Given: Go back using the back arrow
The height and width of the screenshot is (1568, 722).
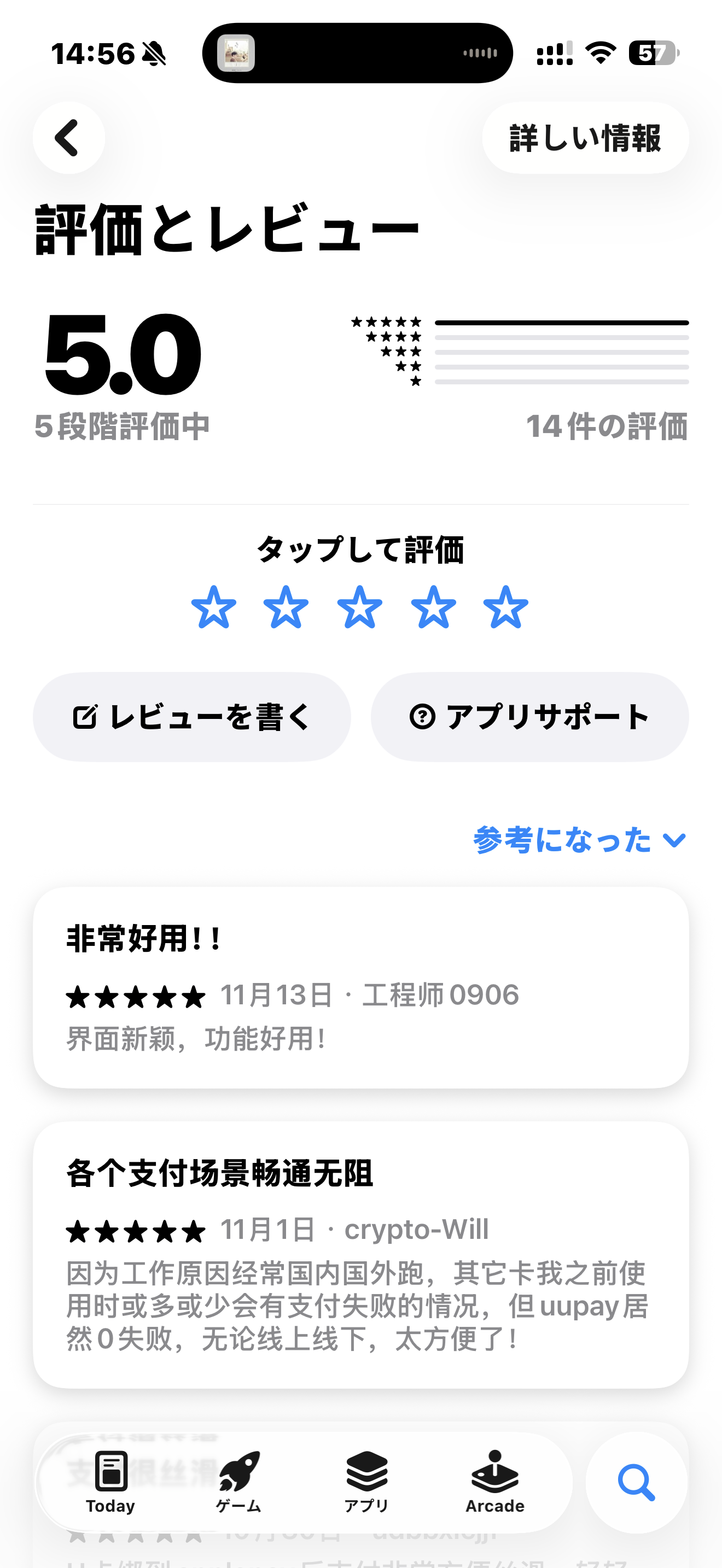Looking at the screenshot, I should click(69, 138).
